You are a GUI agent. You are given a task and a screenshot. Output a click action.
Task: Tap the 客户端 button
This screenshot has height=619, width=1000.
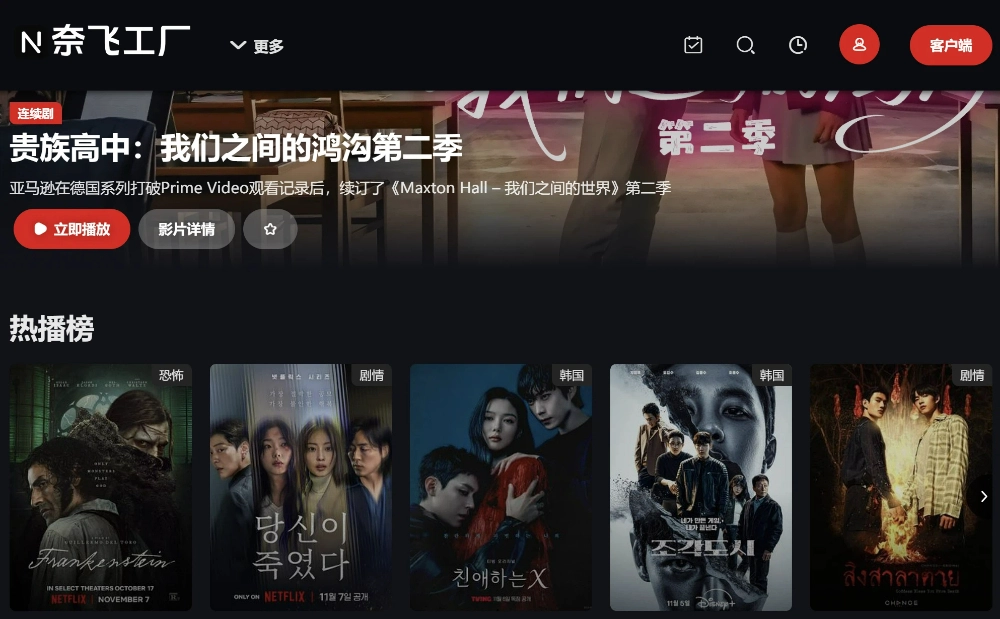tap(950, 45)
